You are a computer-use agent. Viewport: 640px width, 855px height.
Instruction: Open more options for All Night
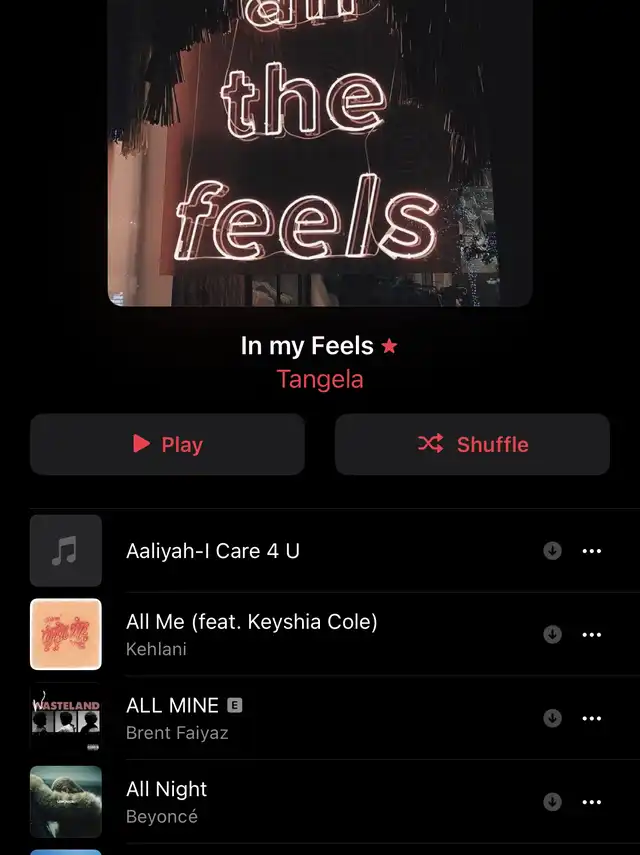592,801
